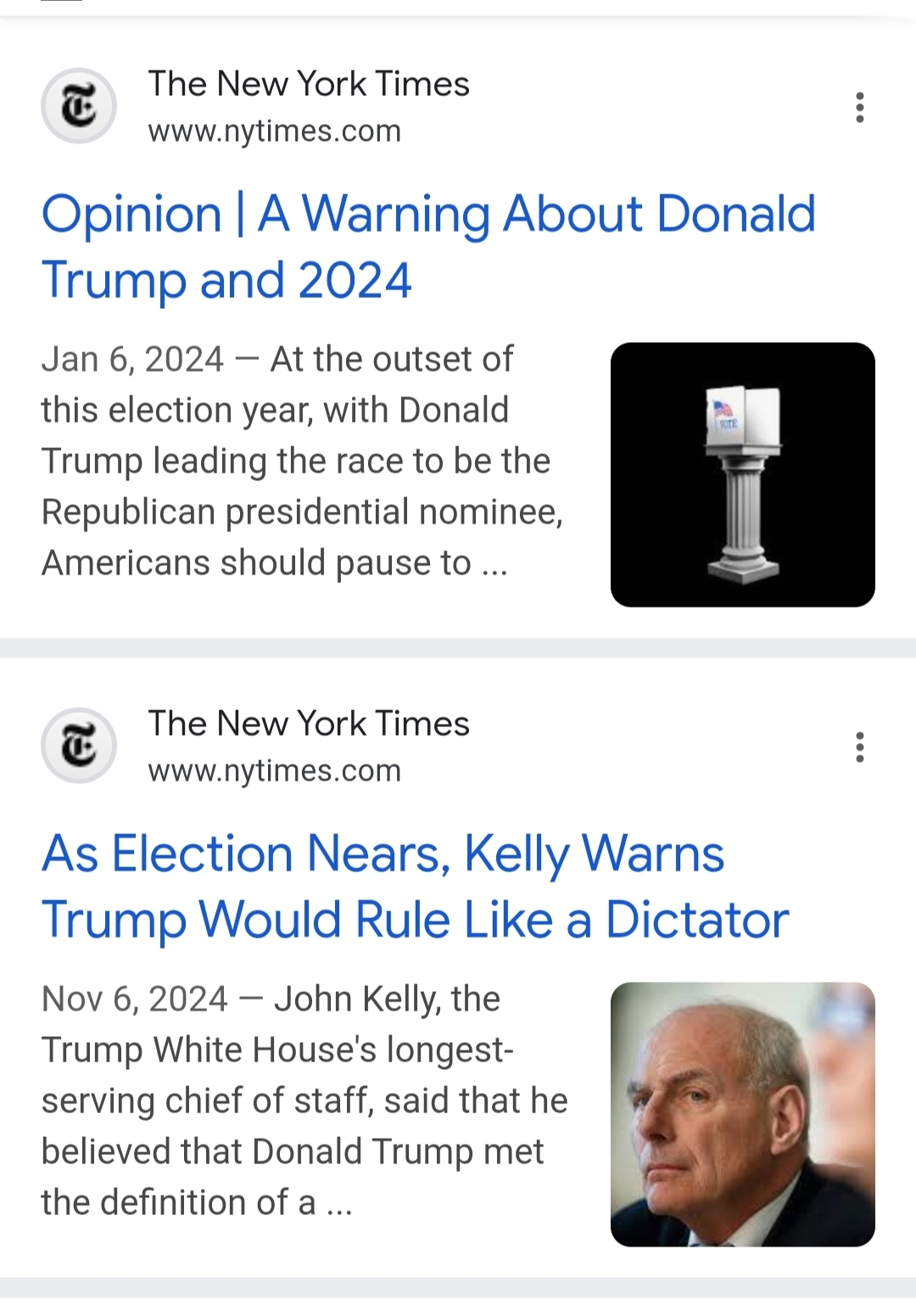The height and width of the screenshot is (1316, 916).
Task: Open 'Kelly Warns Trump Would Rule Like a Dictator' link
Action: (x=416, y=886)
